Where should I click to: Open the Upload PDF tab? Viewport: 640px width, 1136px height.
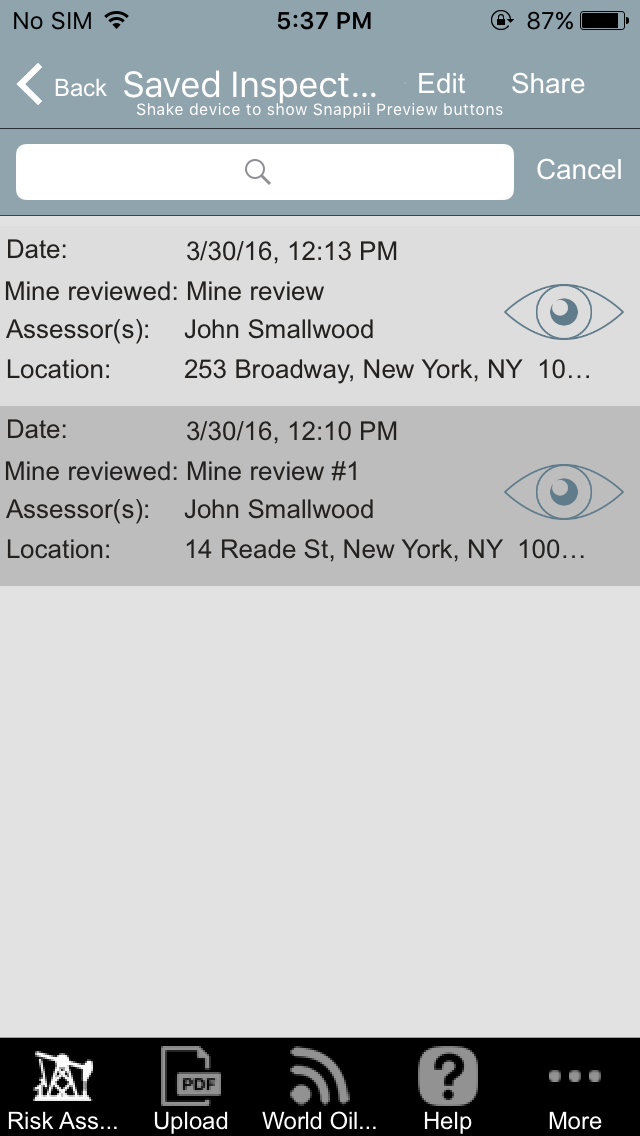[191, 1087]
